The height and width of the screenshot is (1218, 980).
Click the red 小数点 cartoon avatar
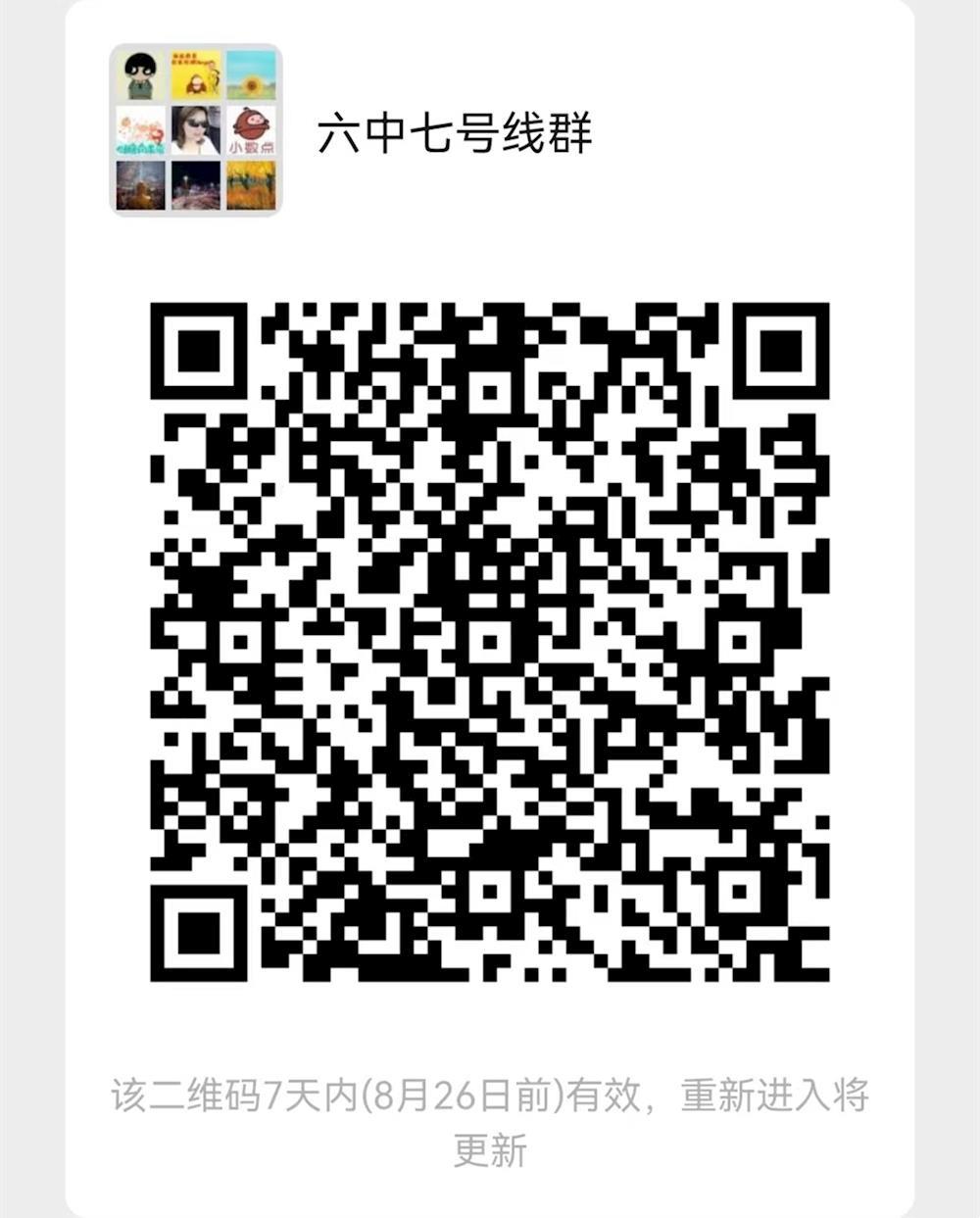(250, 130)
